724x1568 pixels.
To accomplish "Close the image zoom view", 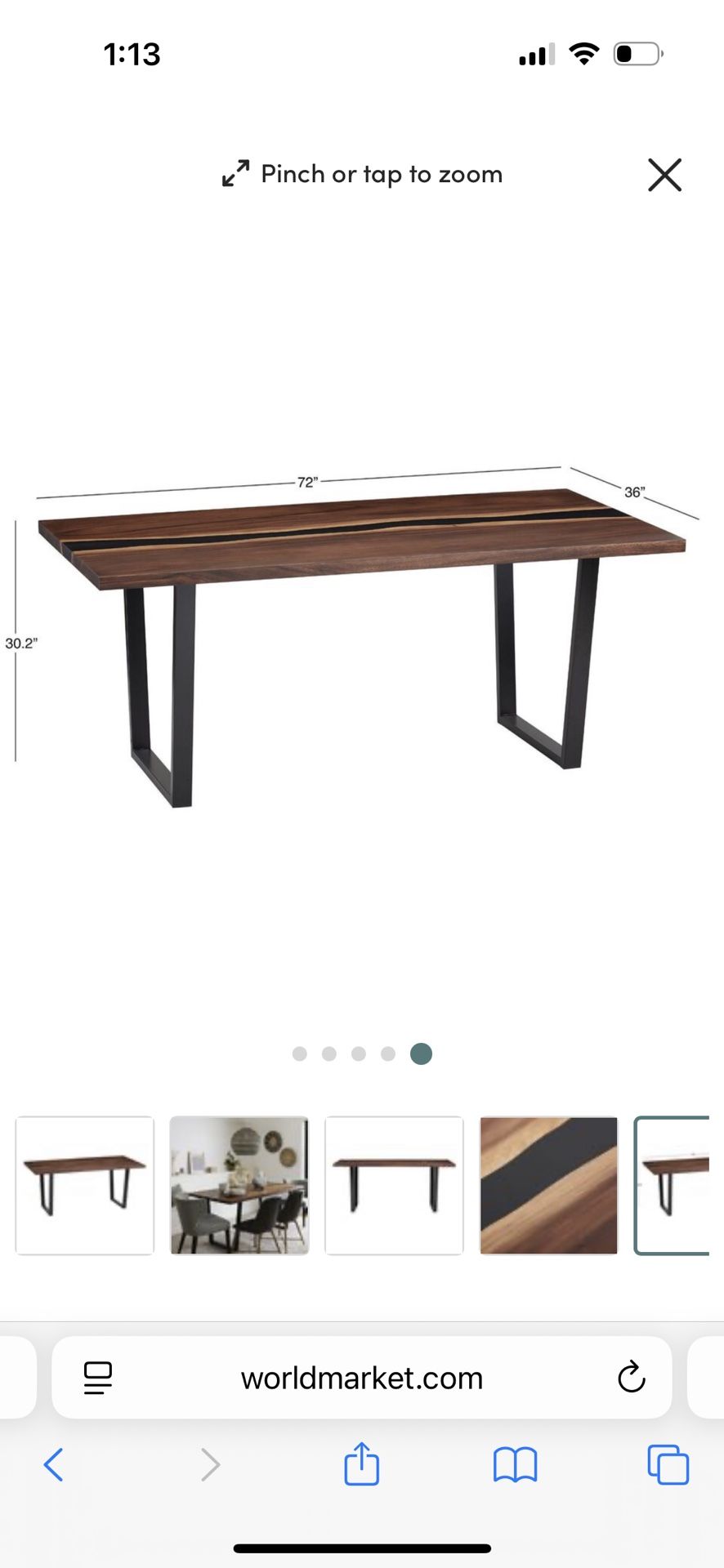I will point(664,175).
